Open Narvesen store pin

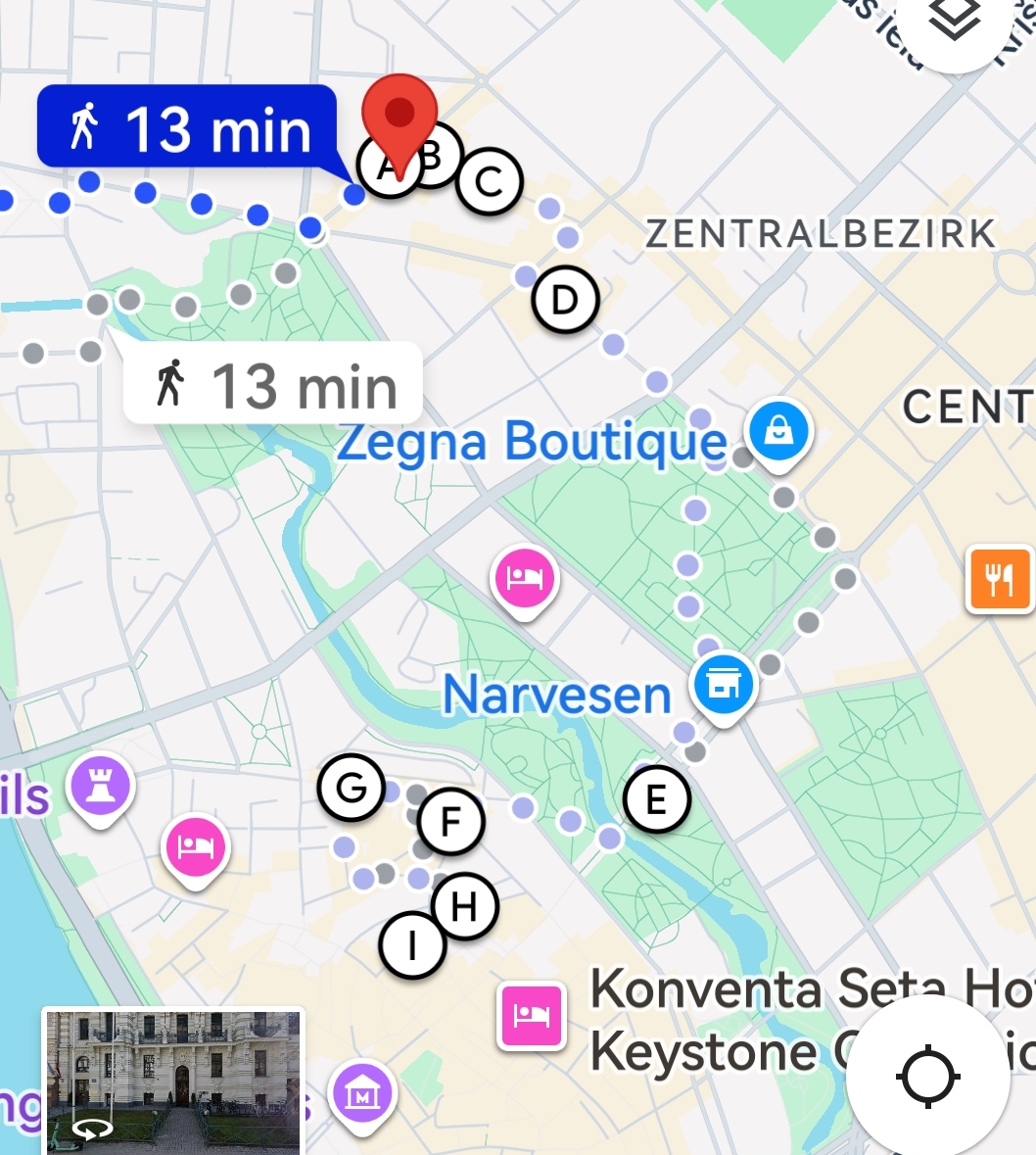[723, 684]
